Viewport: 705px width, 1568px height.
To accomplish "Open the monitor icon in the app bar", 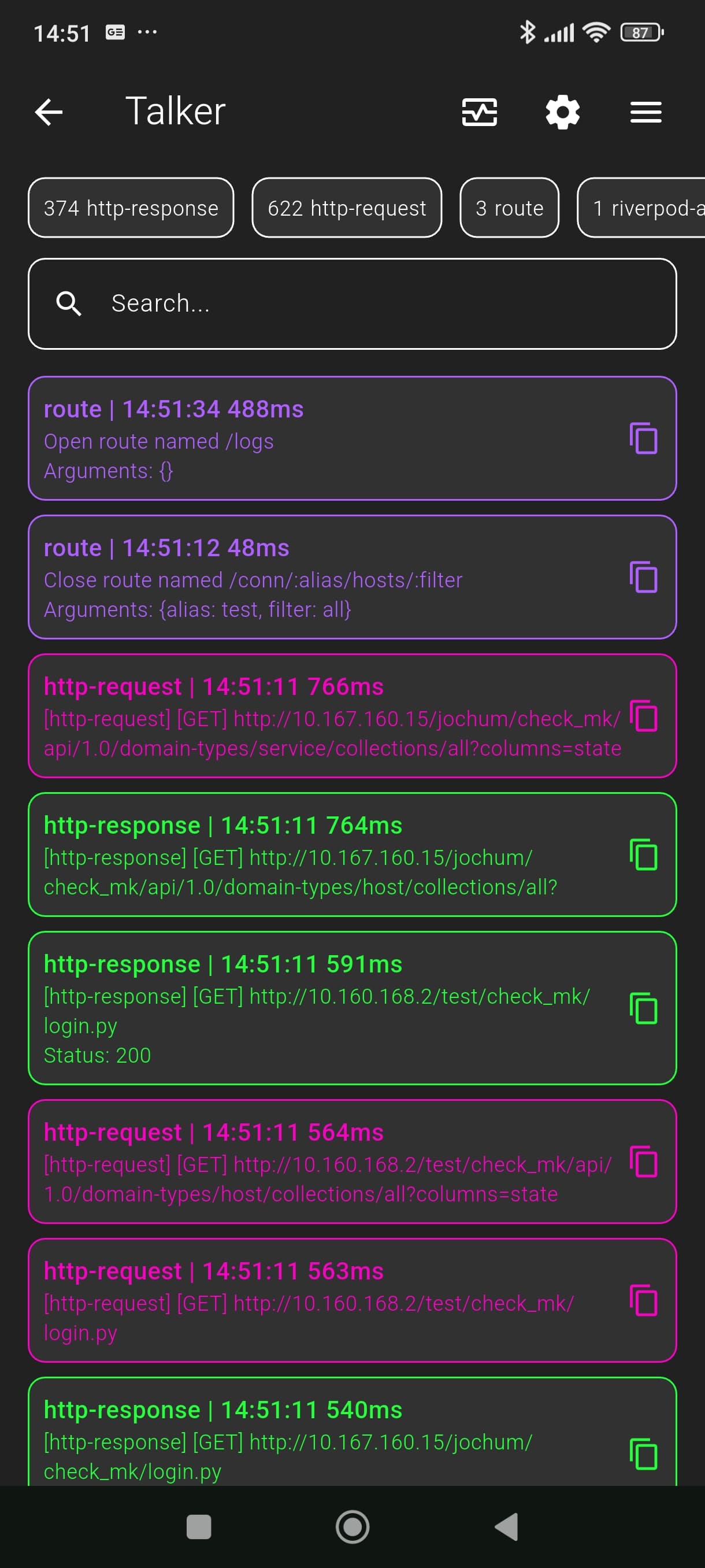I will tap(479, 113).
